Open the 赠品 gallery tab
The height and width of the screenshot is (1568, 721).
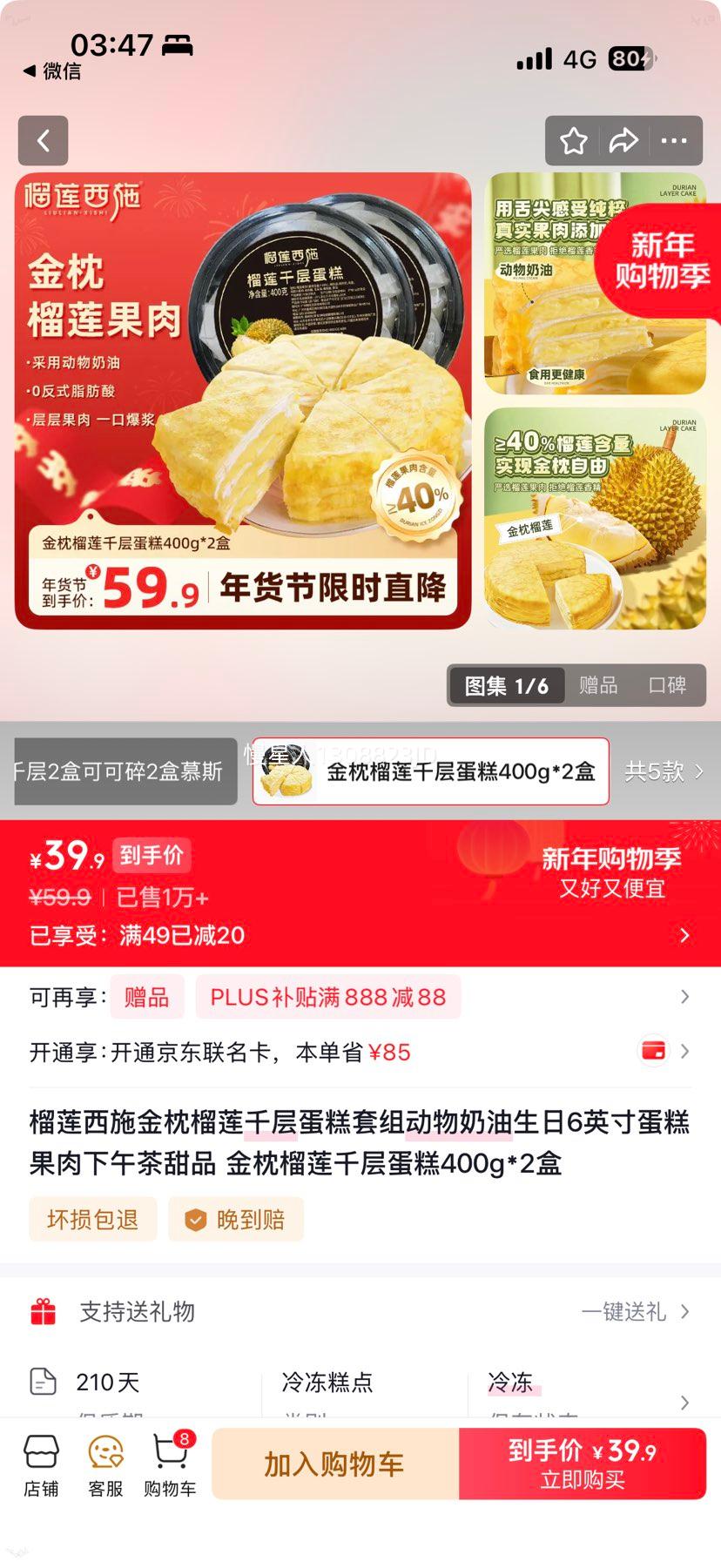(597, 685)
